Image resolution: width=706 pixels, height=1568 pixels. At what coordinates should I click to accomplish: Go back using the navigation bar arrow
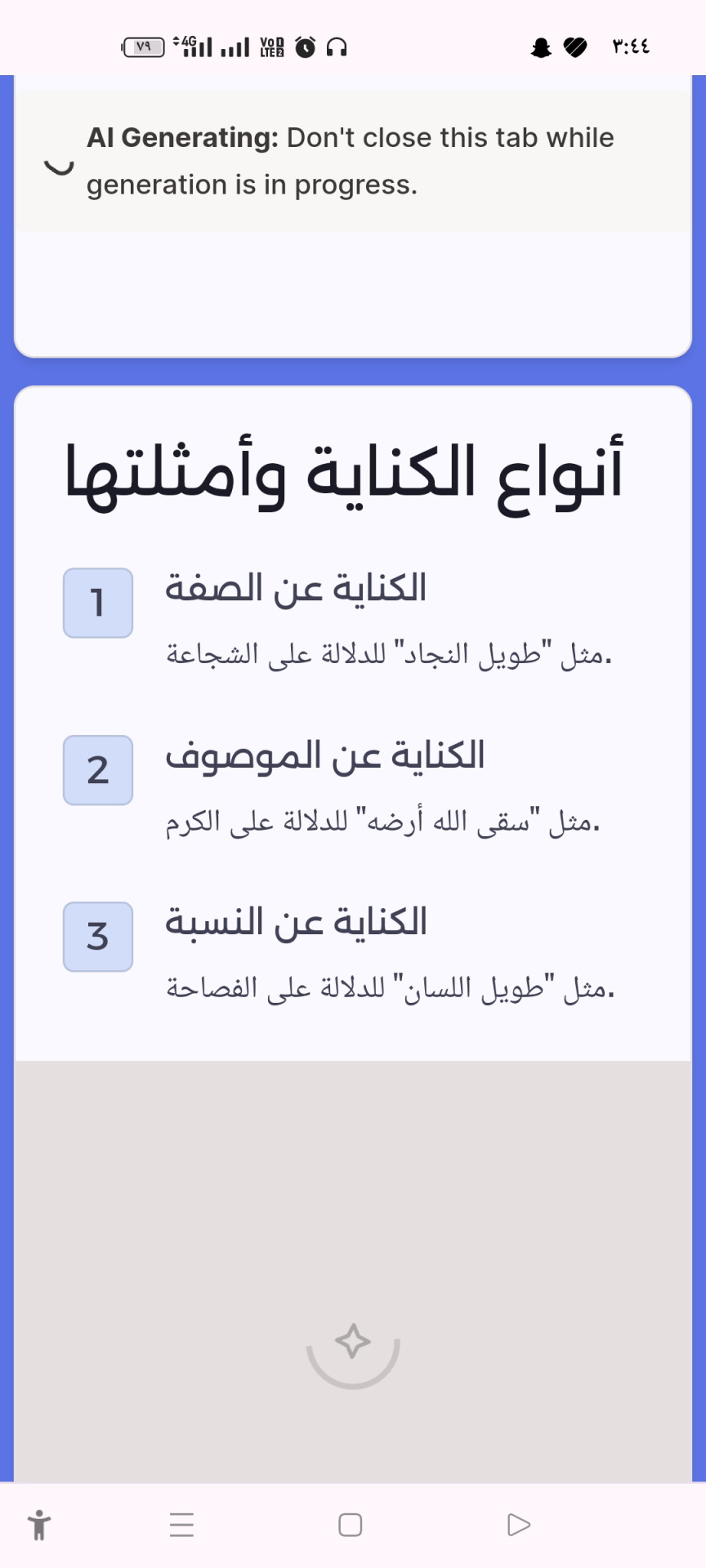[519, 1525]
